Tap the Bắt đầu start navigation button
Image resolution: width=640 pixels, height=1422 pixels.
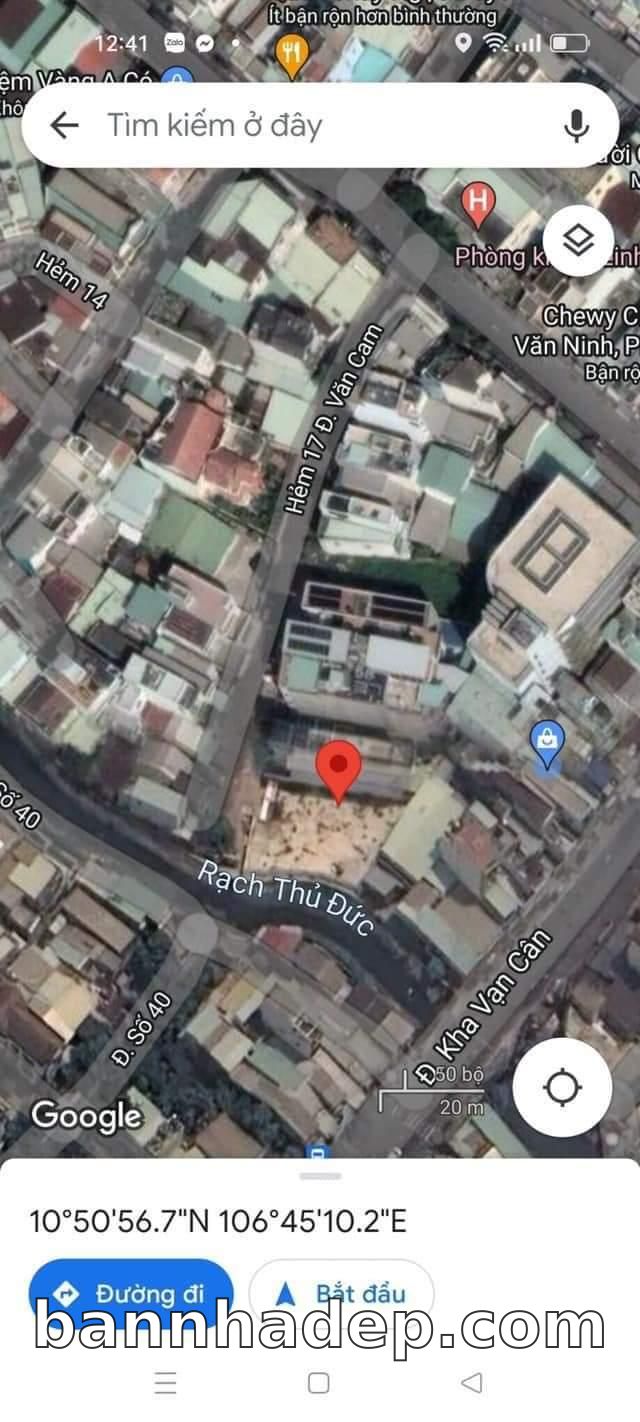click(x=341, y=1294)
